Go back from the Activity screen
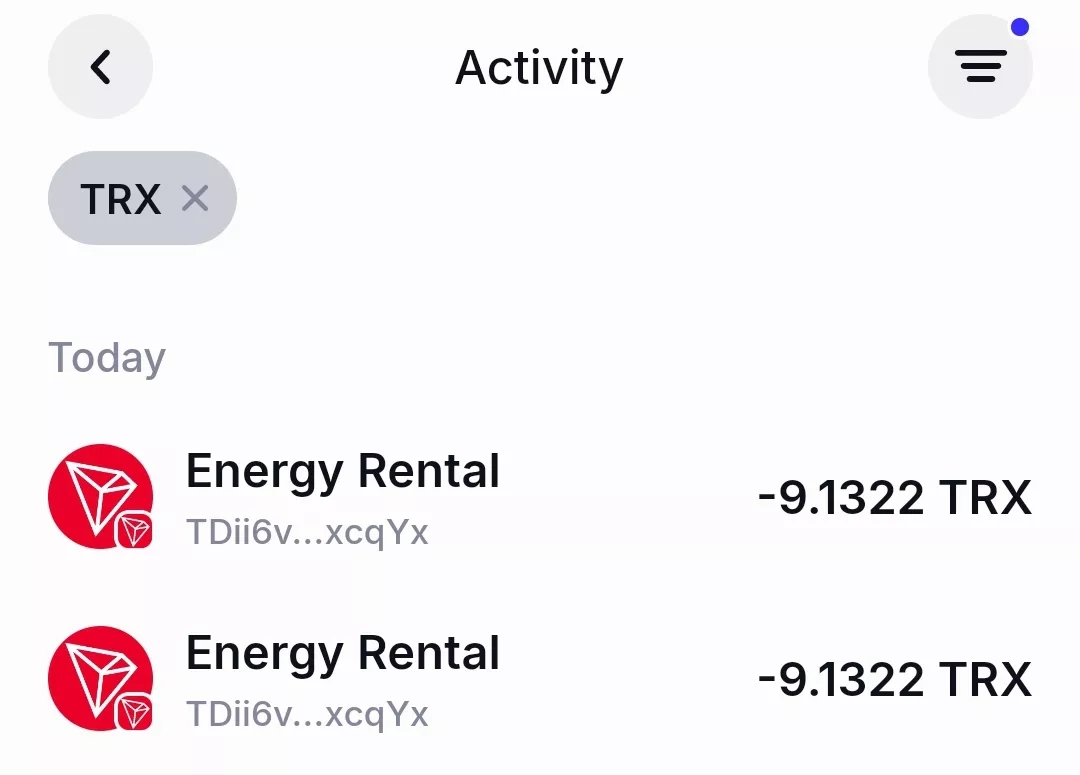1080x775 pixels. click(x=101, y=67)
